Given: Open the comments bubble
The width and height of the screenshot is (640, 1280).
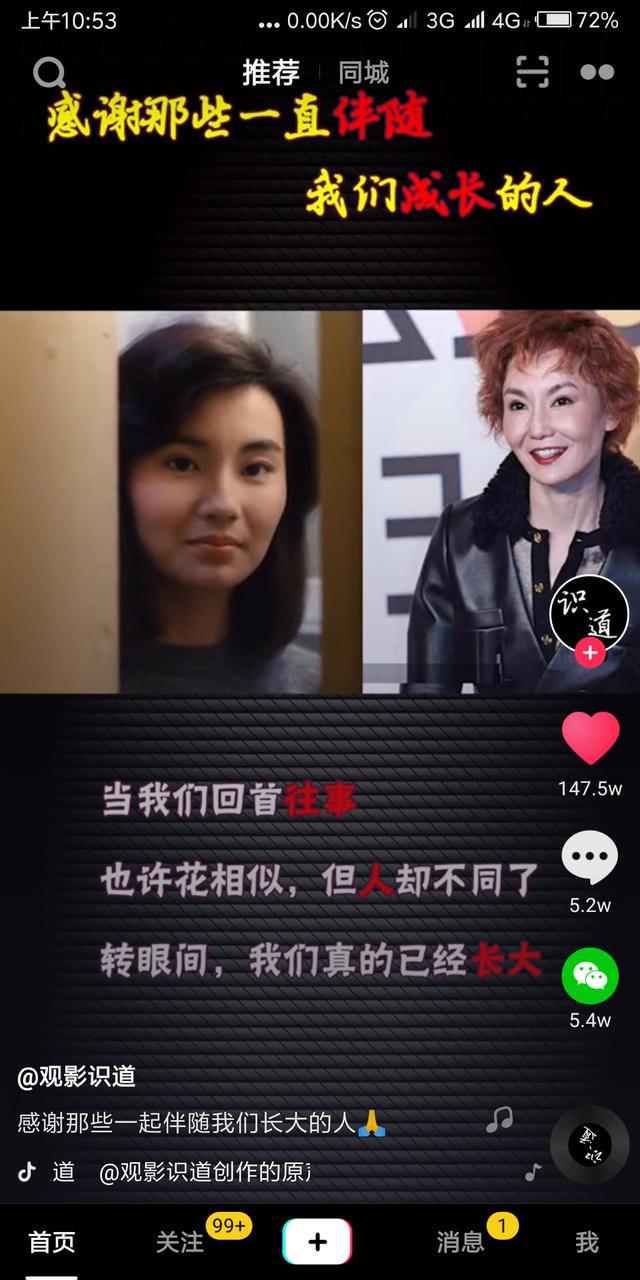Looking at the screenshot, I should click(x=590, y=858).
